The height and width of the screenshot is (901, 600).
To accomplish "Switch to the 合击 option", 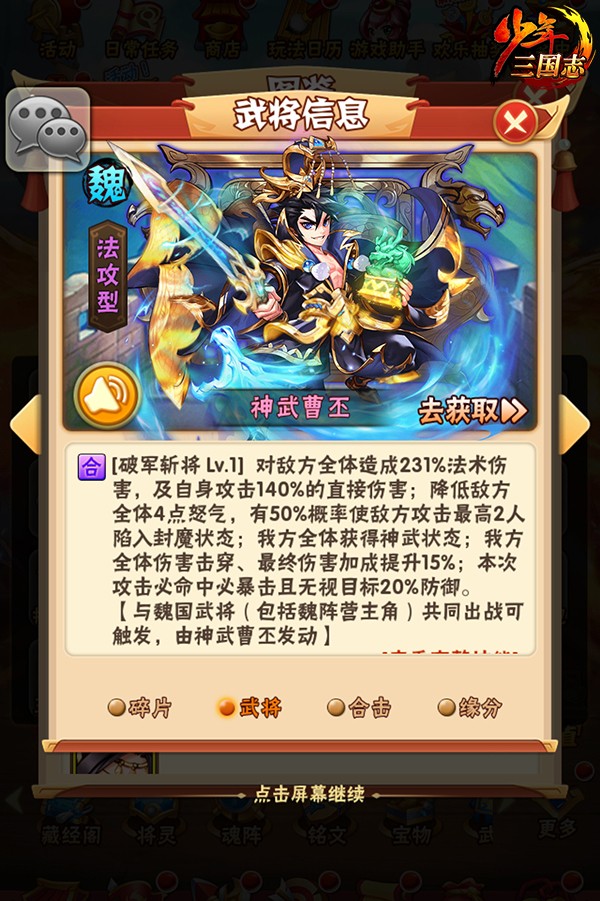I will [x=360, y=708].
